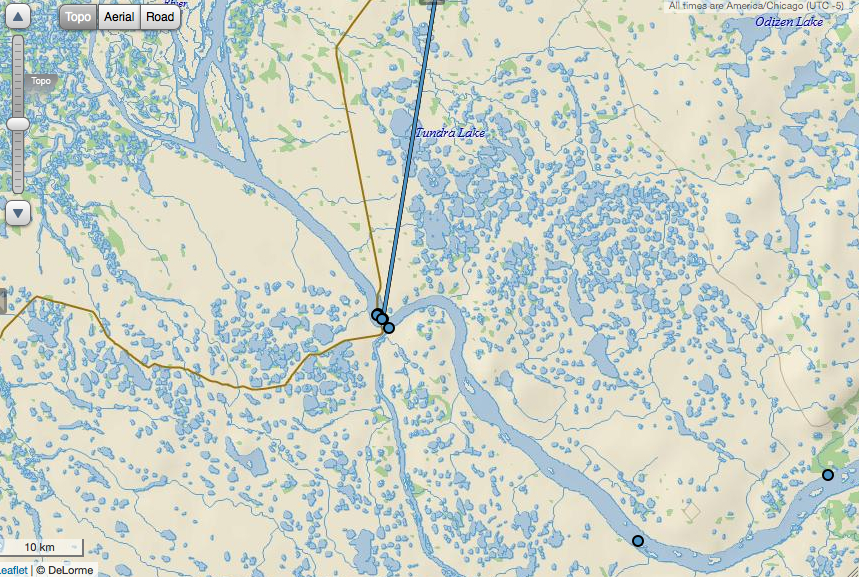
Task: Select the track point near Odizen Lake river bend
Action: click(828, 474)
